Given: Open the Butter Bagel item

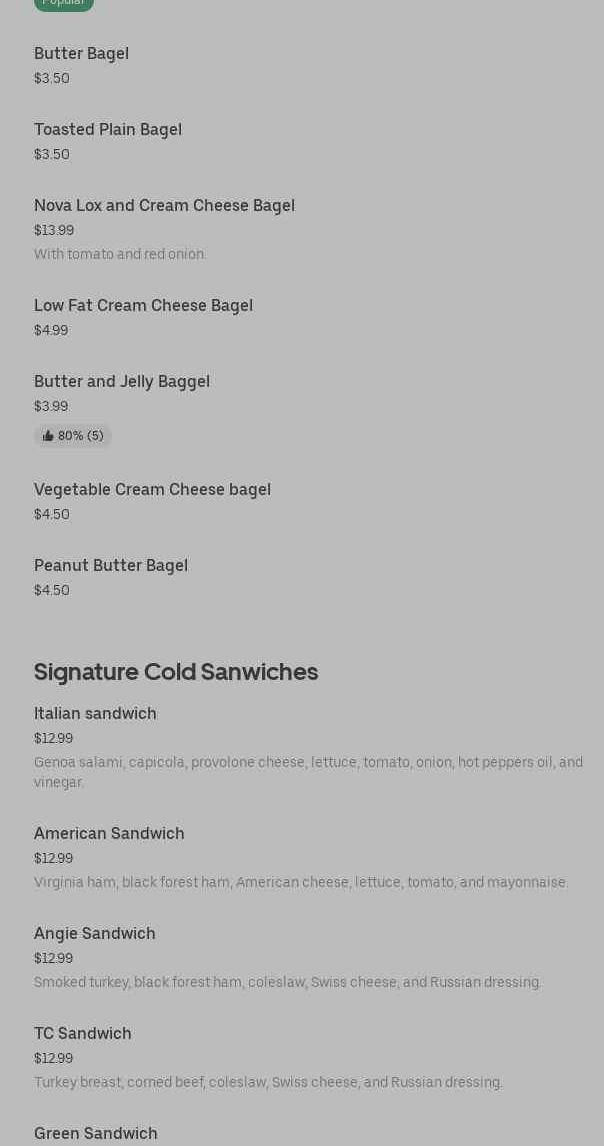Looking at the screenshot, I should tap(82, 54).
